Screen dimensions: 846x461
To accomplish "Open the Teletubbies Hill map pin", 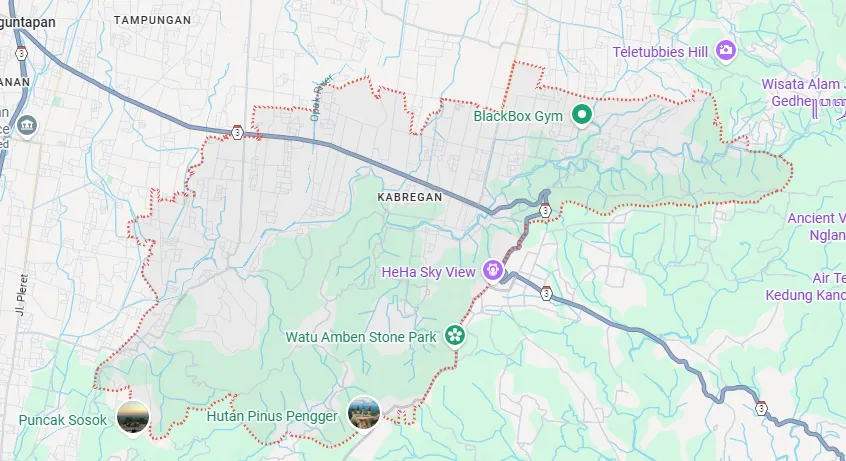I will point(727,50).
